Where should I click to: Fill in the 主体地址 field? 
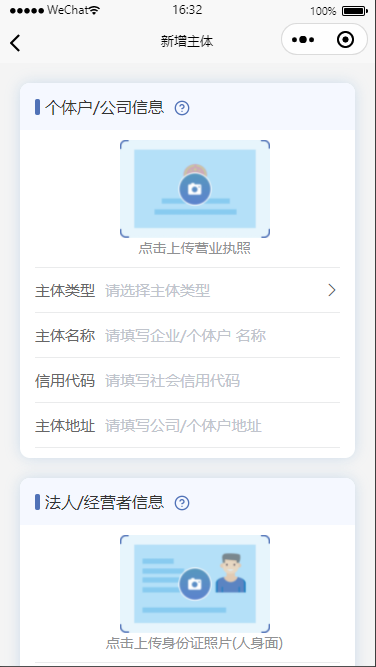pyautogui.click(x=222, y=425)
